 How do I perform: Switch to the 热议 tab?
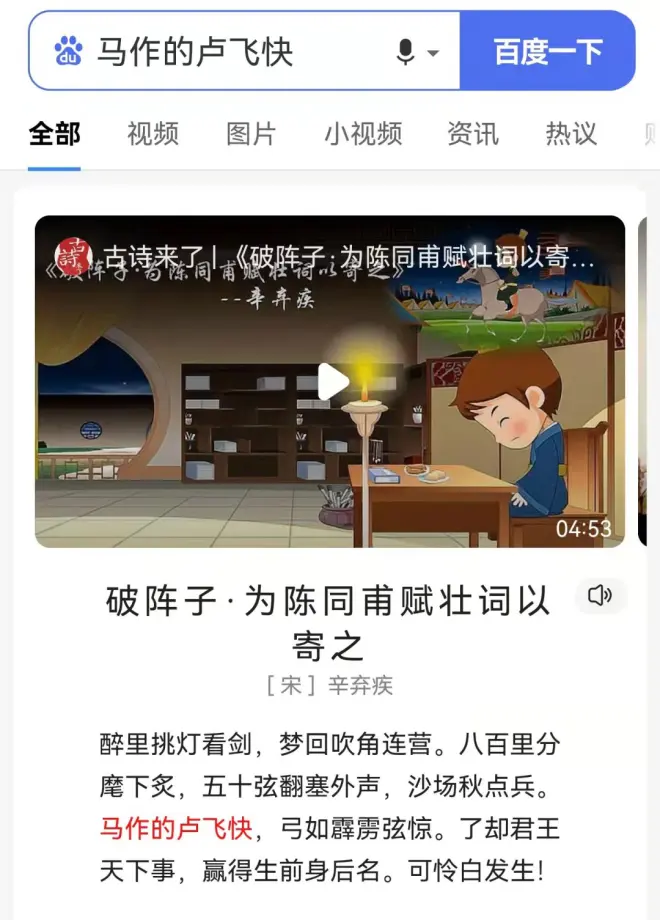[x=571, y=134]
